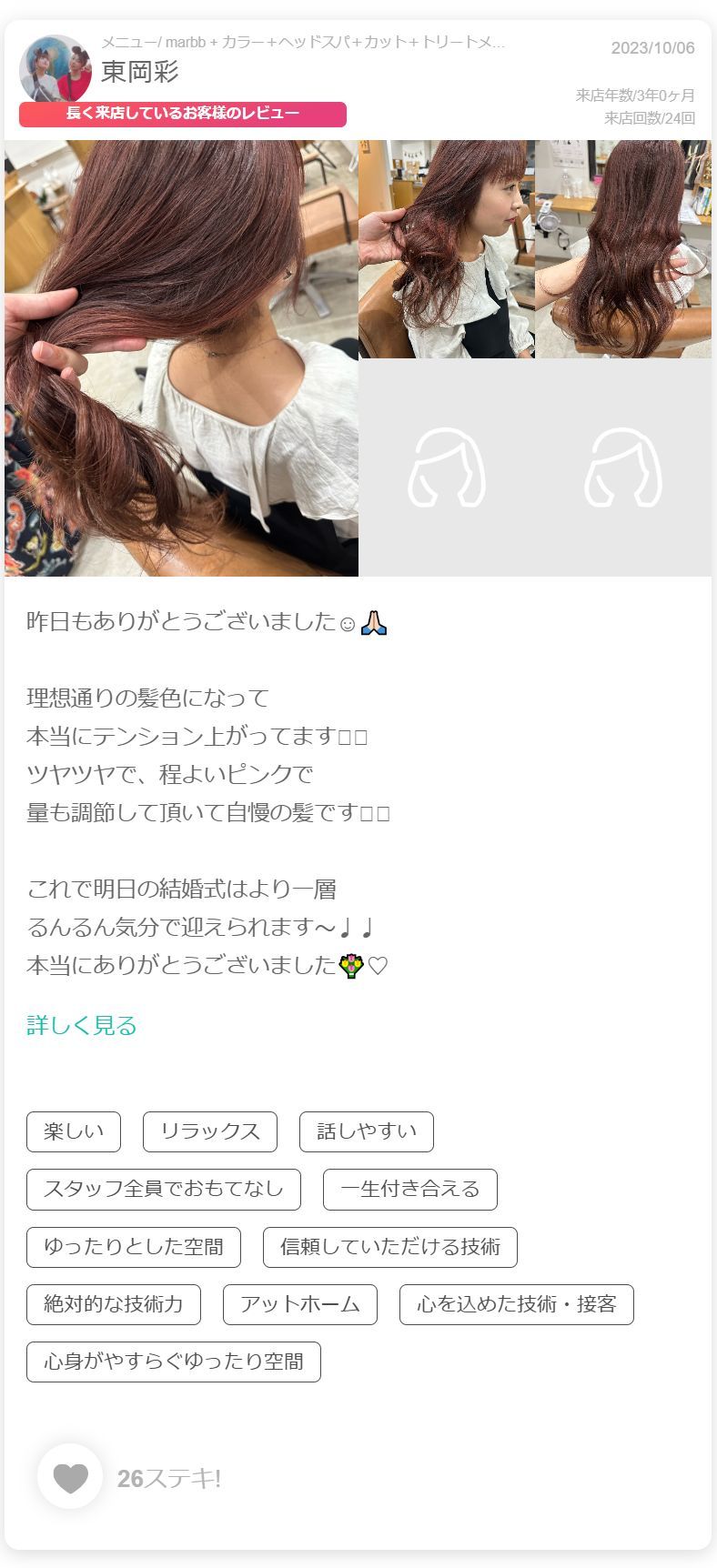717x1568 pixels.
Task: Open the ゆったりとした空間 tag
Action: [134, 1247]
